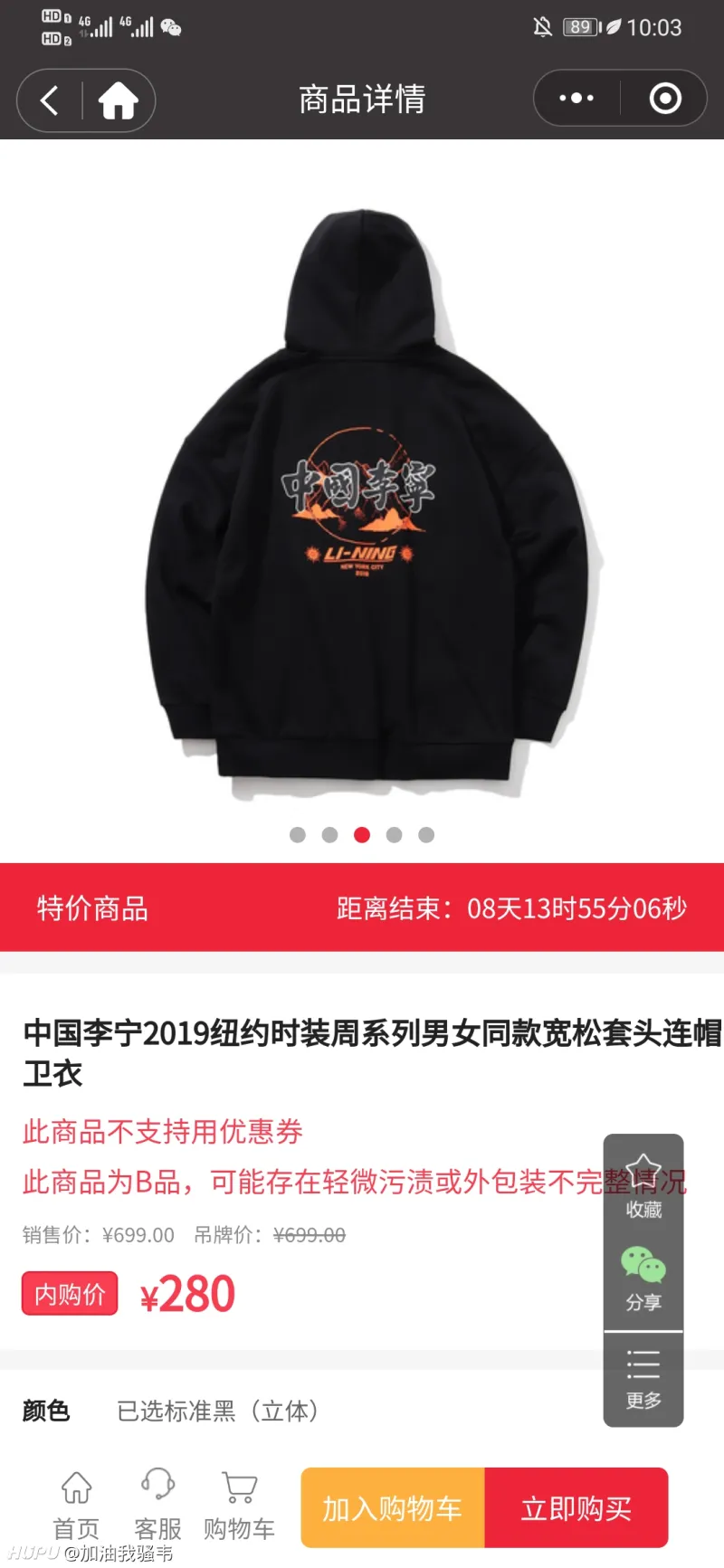724x1568 pixels.
Task: Share the product via 分享
Action: [x=643, y=1278]
